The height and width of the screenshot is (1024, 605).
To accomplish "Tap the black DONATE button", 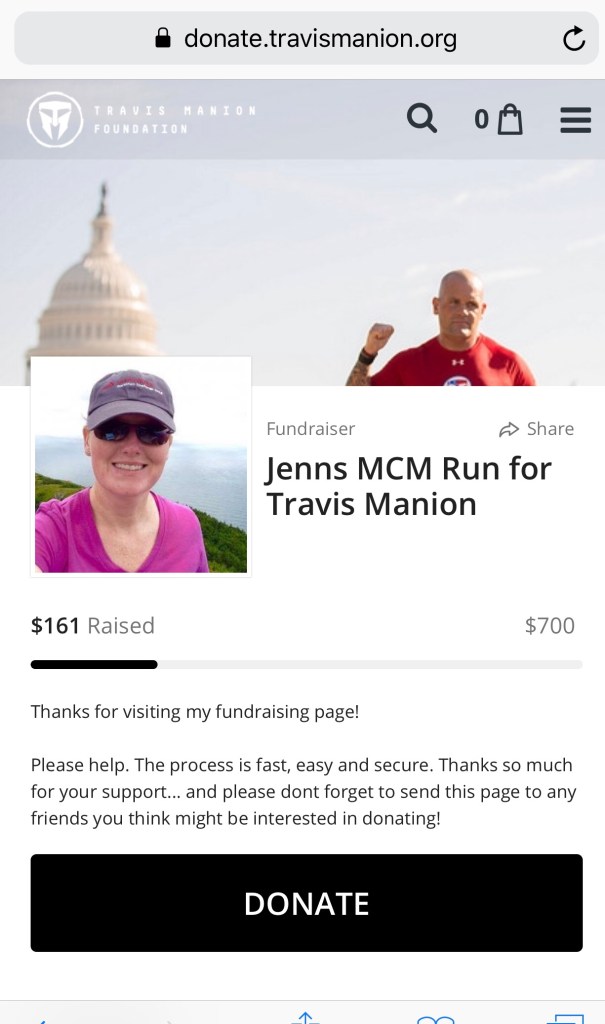I will pos(306,903).
